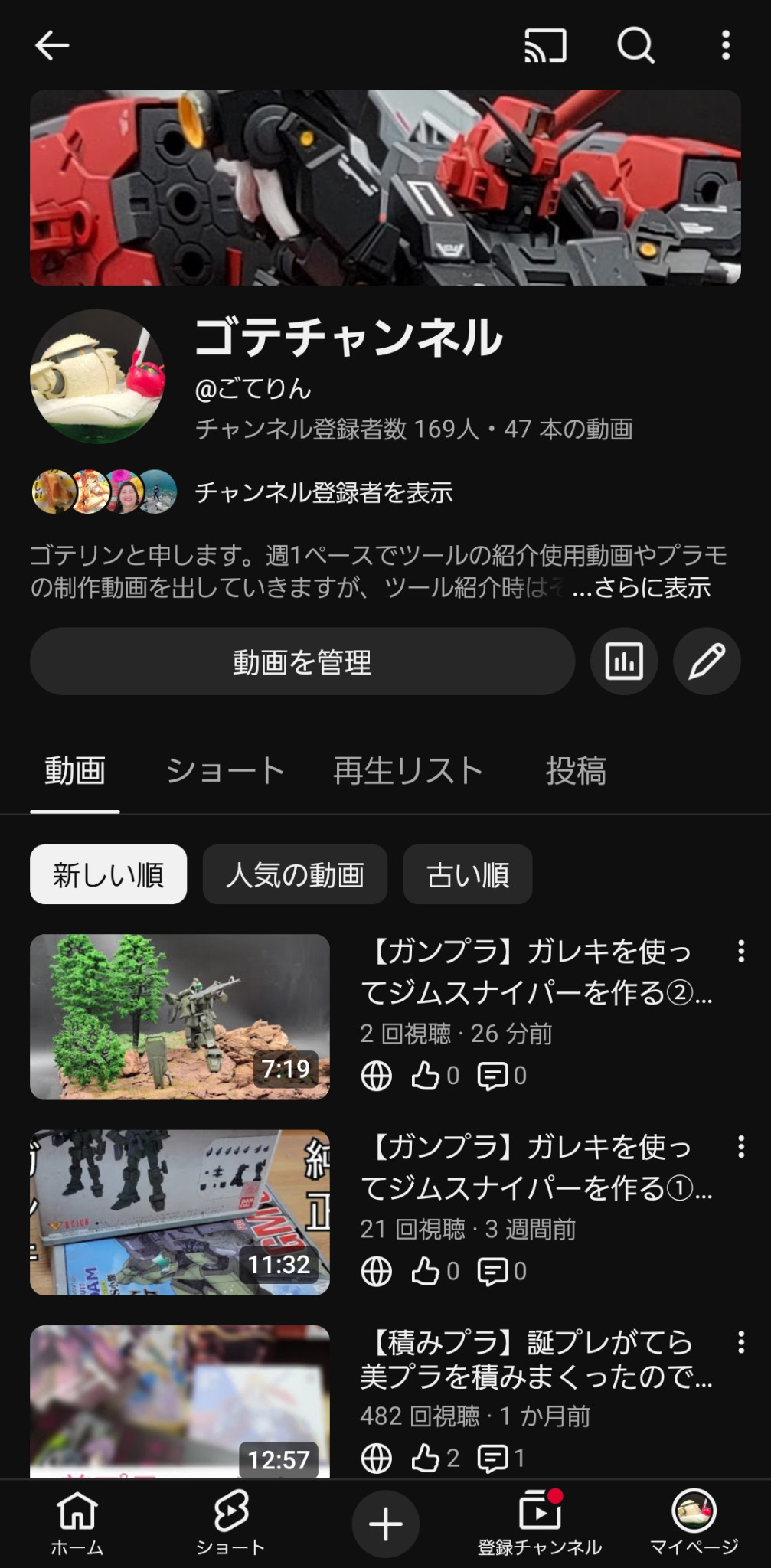Open the top overflow menu

click(726, 46)
